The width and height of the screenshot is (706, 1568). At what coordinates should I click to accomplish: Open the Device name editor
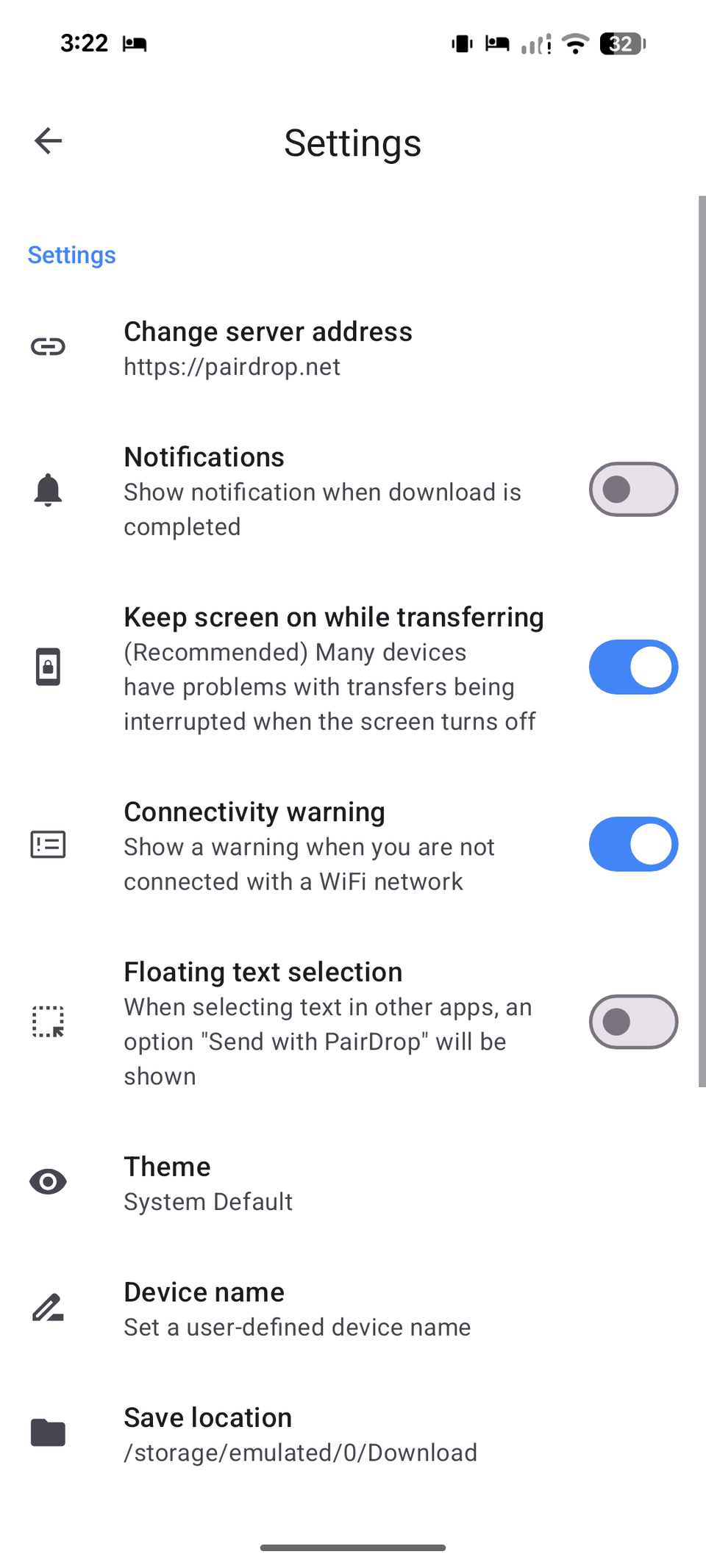(x=294, y=1308)
